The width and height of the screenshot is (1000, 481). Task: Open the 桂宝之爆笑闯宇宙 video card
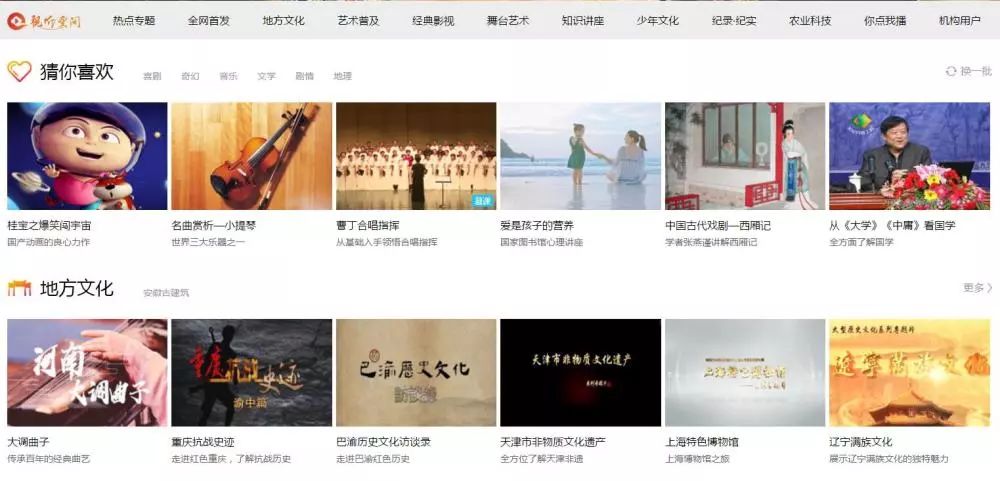click(x=87, y=156)
